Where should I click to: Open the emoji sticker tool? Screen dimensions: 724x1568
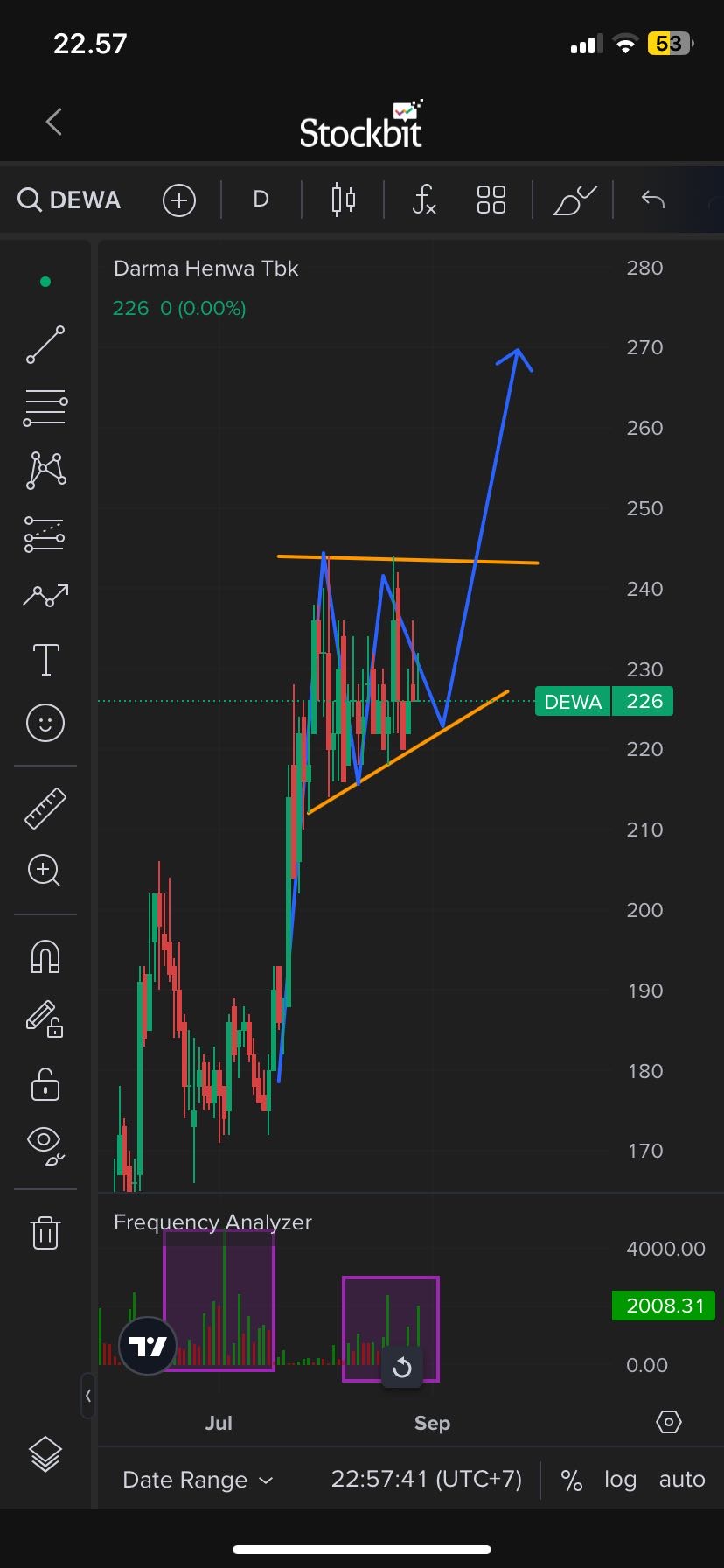tap(45, 723)
